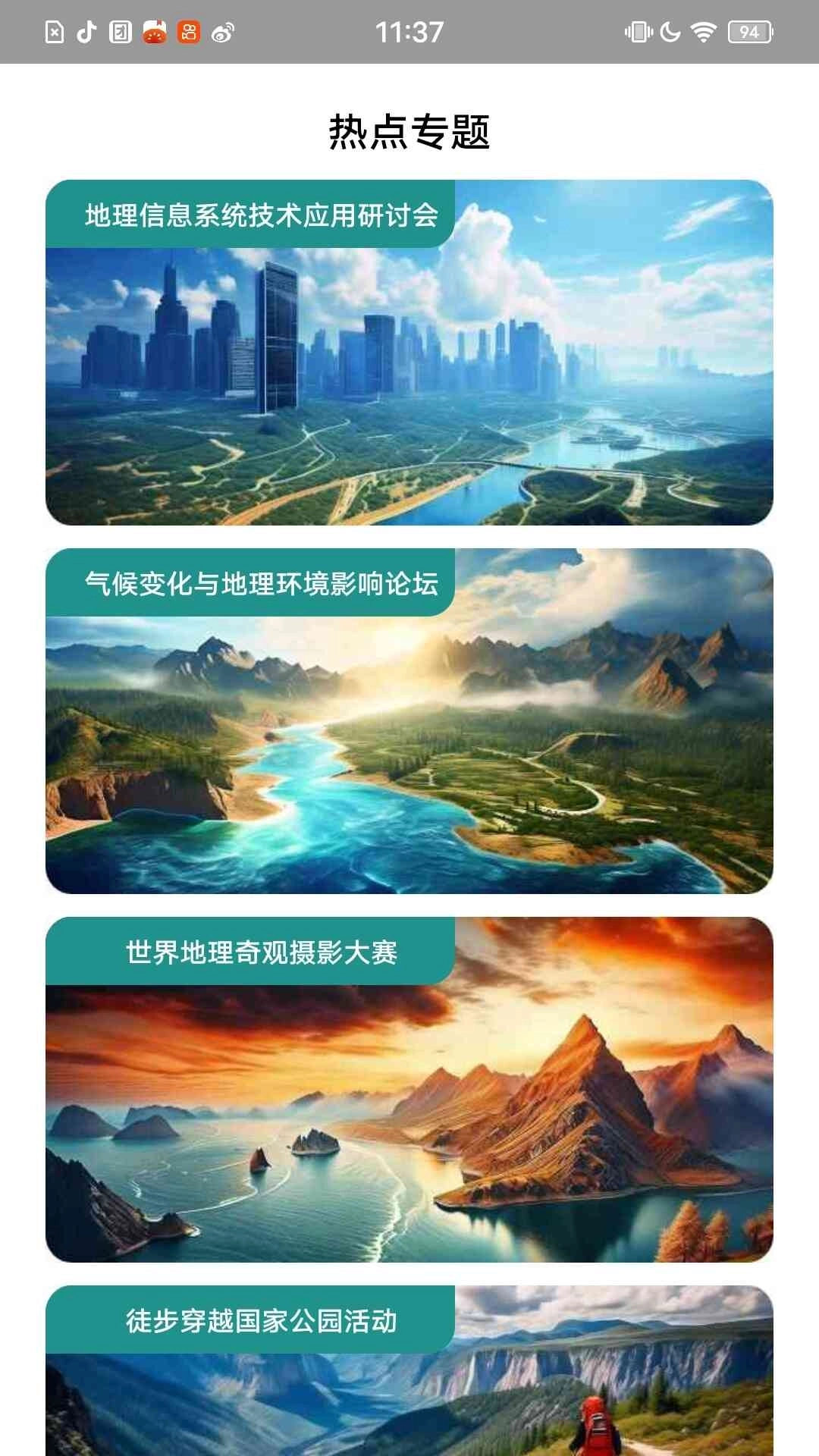Open the 地理信息系统技术应用研讨会 topic
The width and height of the screenshot is (819, 1456).
tap(262, 215)
